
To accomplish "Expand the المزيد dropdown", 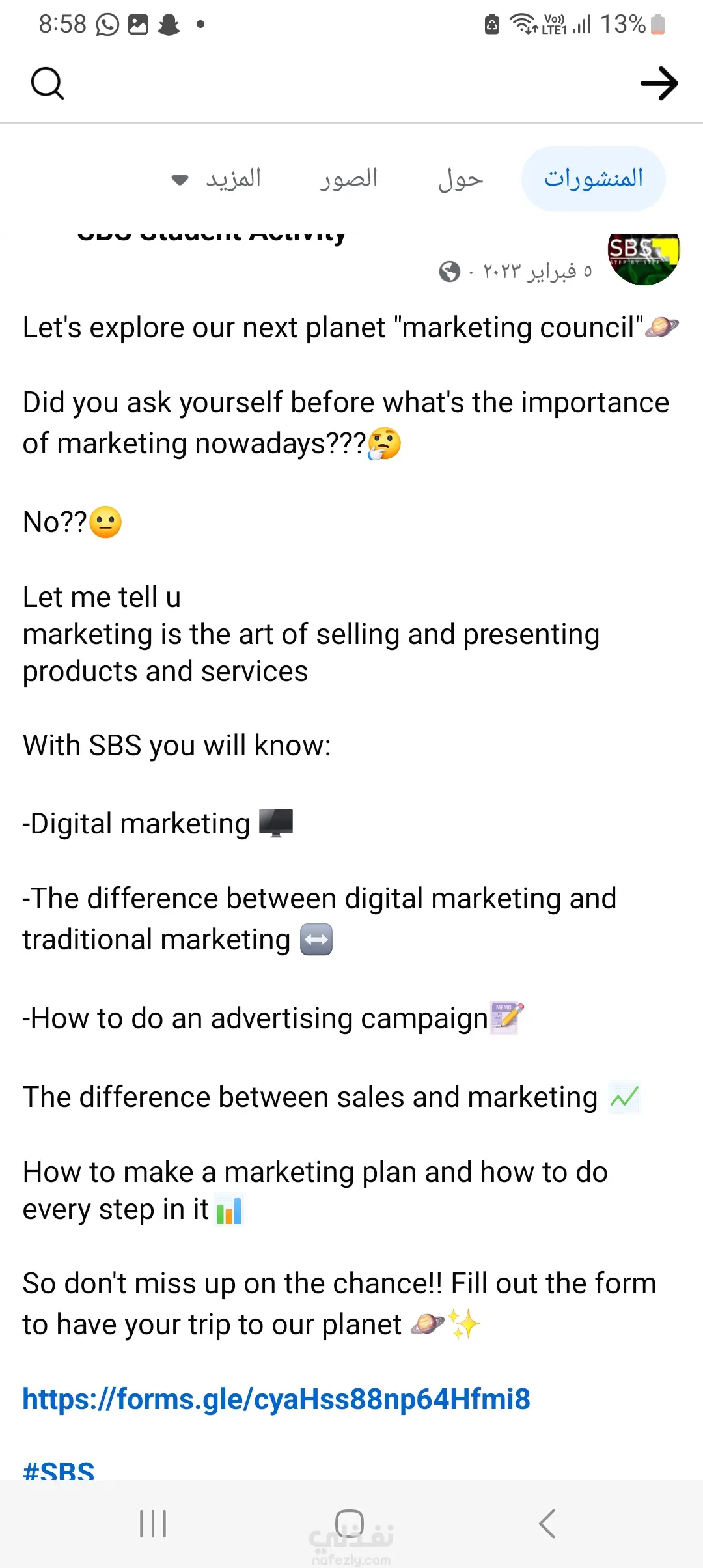I will 217,179.
